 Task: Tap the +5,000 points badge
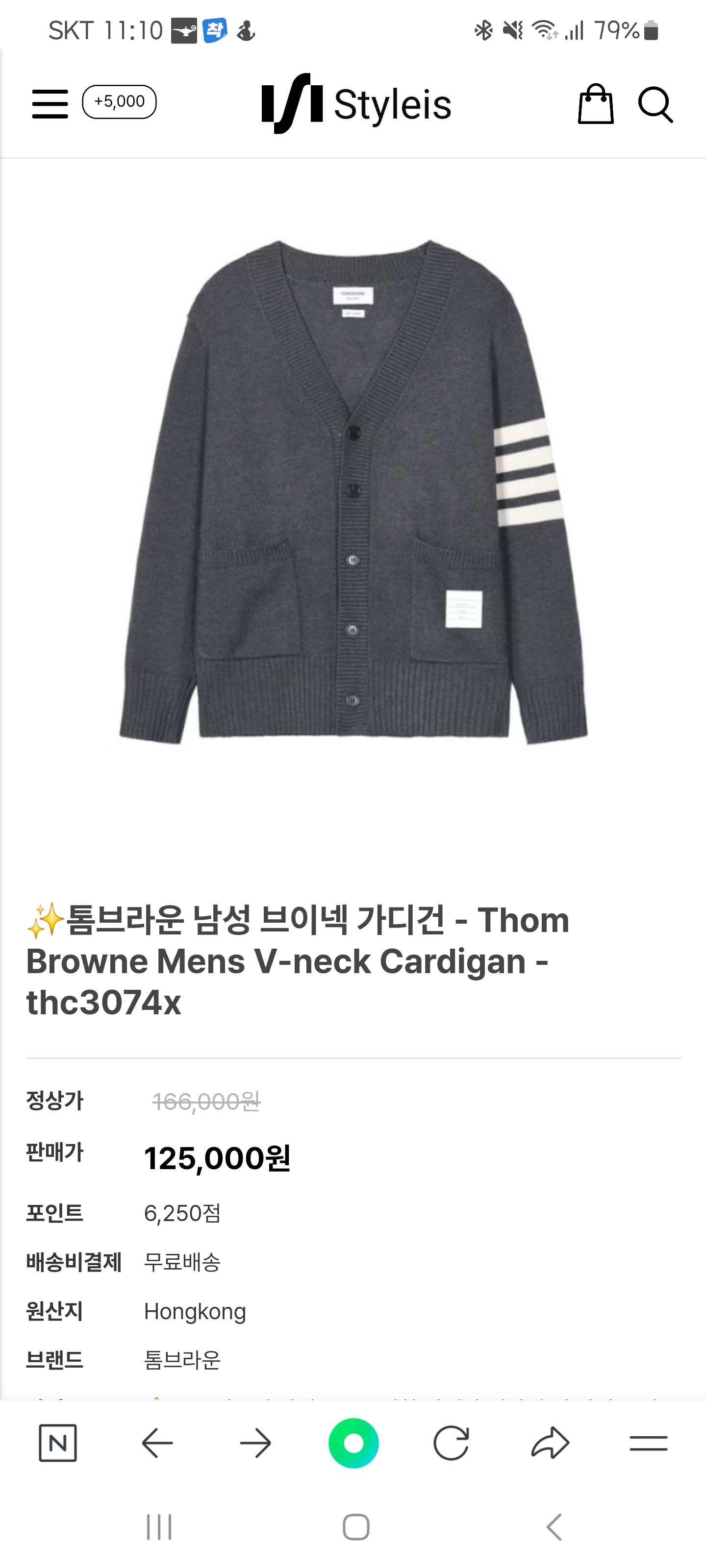(x=120, y=101)
